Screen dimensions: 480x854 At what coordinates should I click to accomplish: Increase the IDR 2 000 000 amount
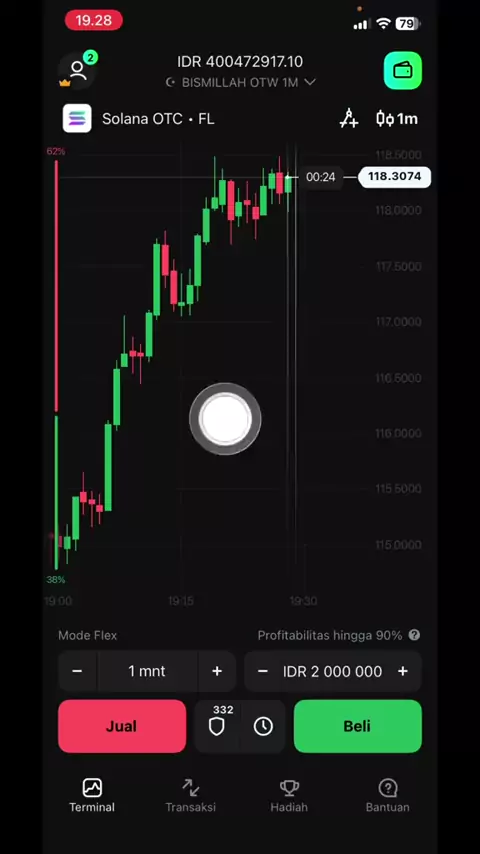tap(403, 672)
